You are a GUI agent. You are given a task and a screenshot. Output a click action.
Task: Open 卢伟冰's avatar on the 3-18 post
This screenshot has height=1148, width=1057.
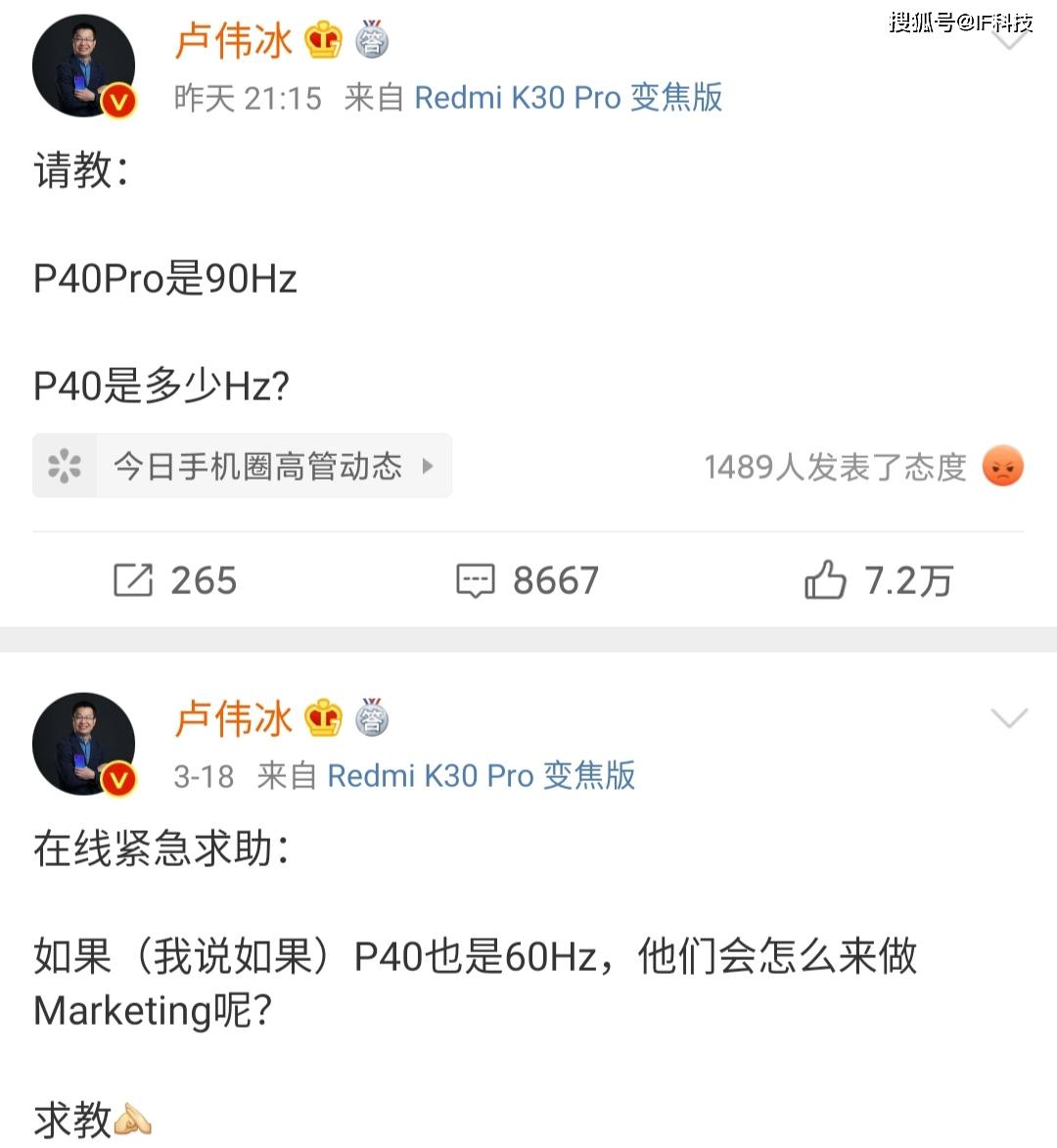(83, 744)
